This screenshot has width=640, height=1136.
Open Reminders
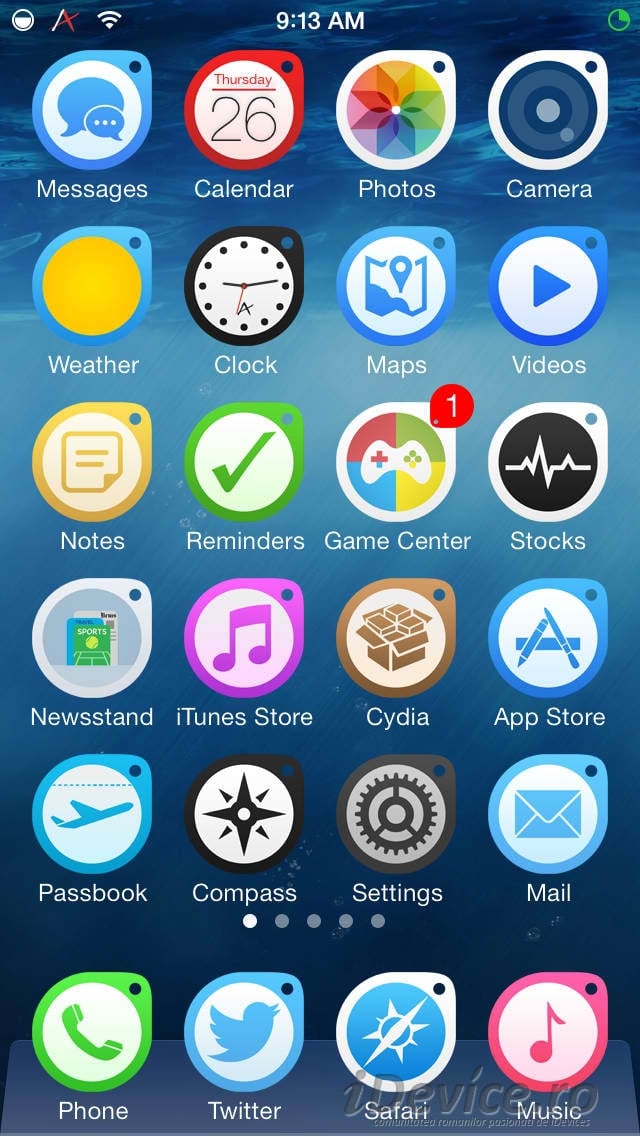click(244, 463)
